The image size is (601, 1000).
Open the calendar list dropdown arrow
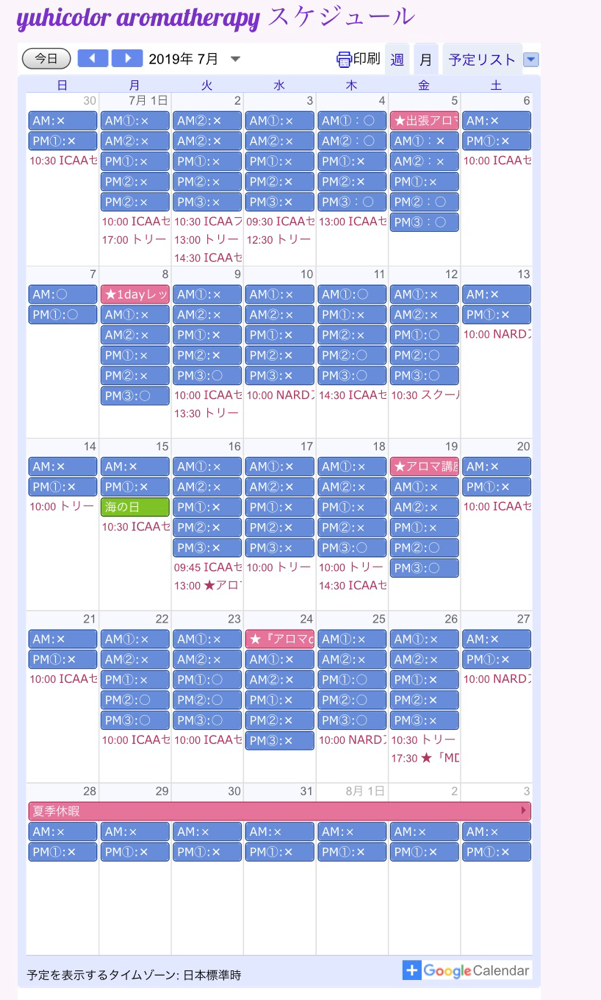531,59
